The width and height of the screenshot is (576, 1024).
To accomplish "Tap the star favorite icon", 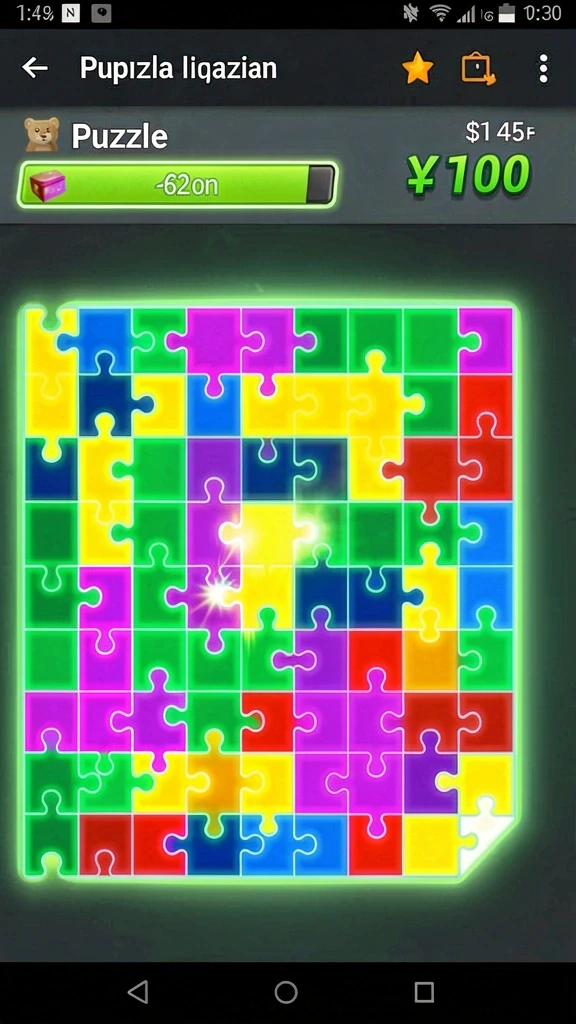I will pos(418,68).
